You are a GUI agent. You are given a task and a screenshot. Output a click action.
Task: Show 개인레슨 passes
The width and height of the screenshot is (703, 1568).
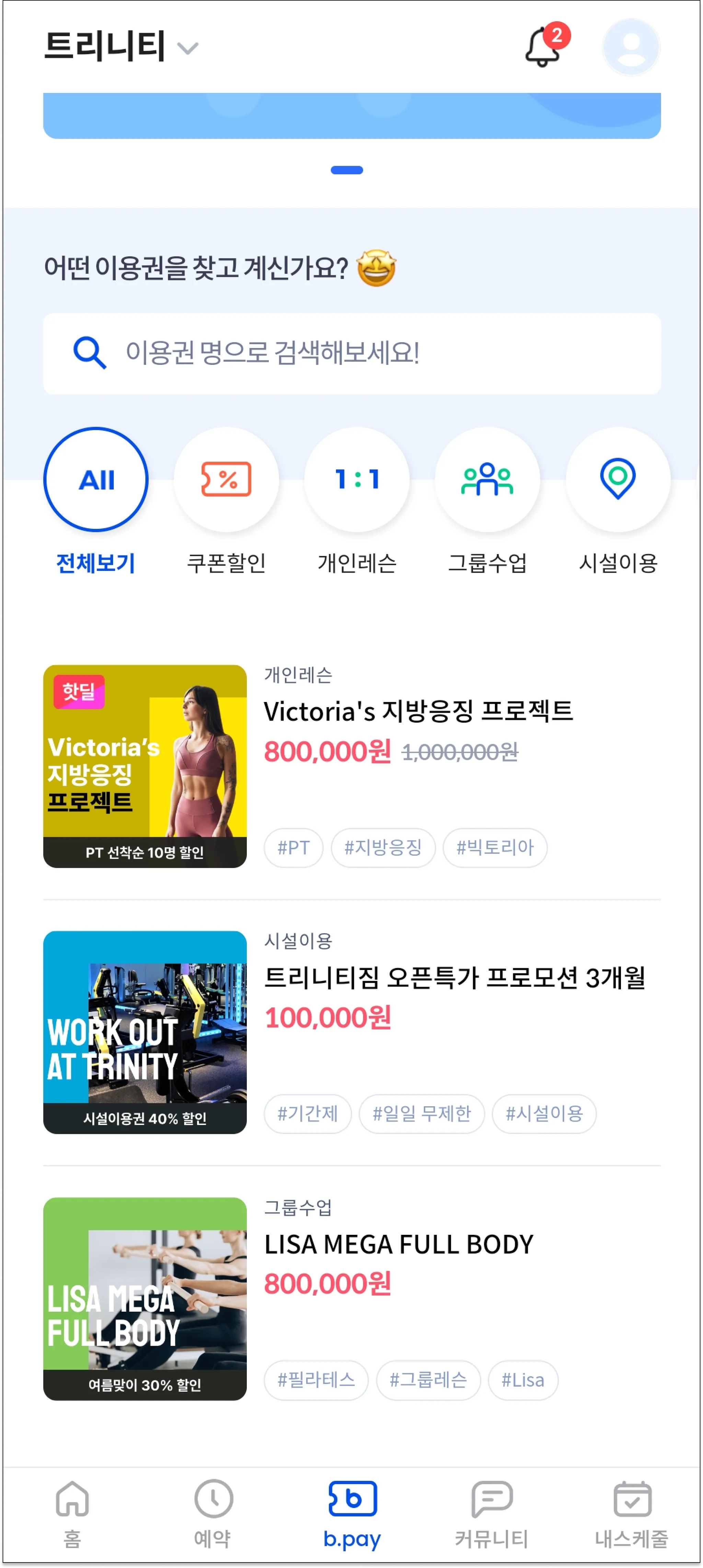356,480
